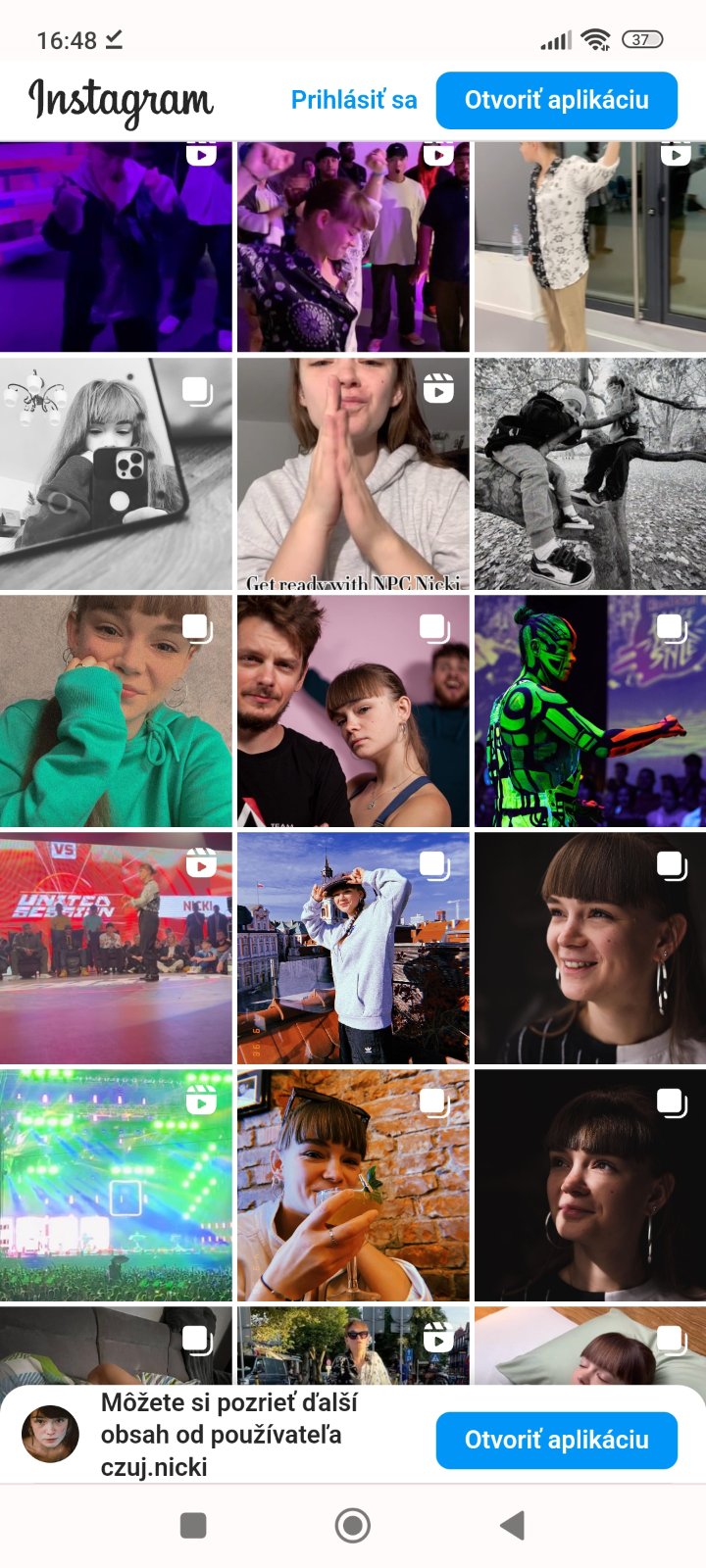Screen dimensions: 706x1568
Task: Open the post with neon green body paint performer
Action: pyautogui.click(x=589, y=711)
